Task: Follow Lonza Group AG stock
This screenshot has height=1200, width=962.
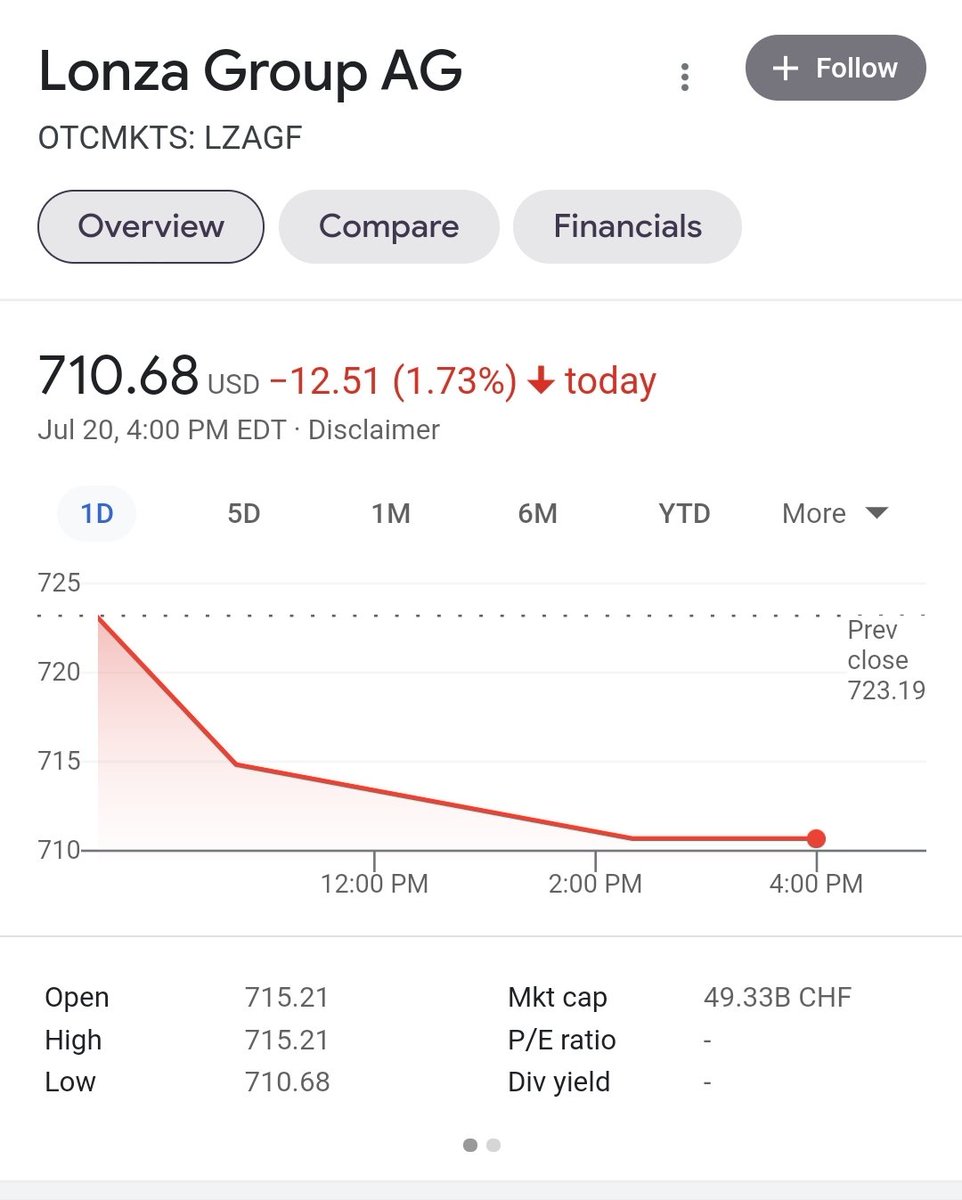Action: [x=835, y=68]
